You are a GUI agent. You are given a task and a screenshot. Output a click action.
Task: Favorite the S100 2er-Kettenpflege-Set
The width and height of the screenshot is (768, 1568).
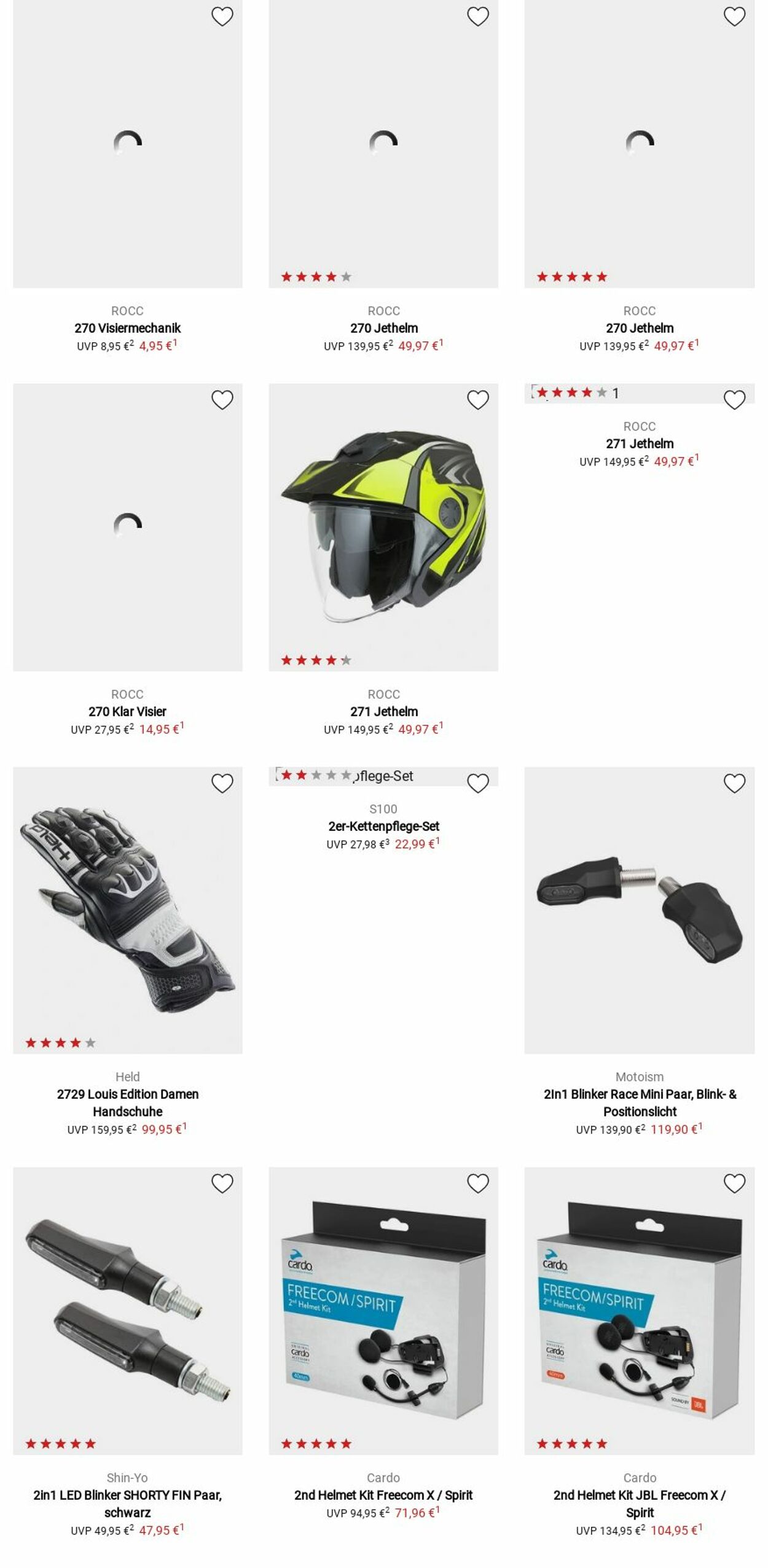tap(477, 783)
